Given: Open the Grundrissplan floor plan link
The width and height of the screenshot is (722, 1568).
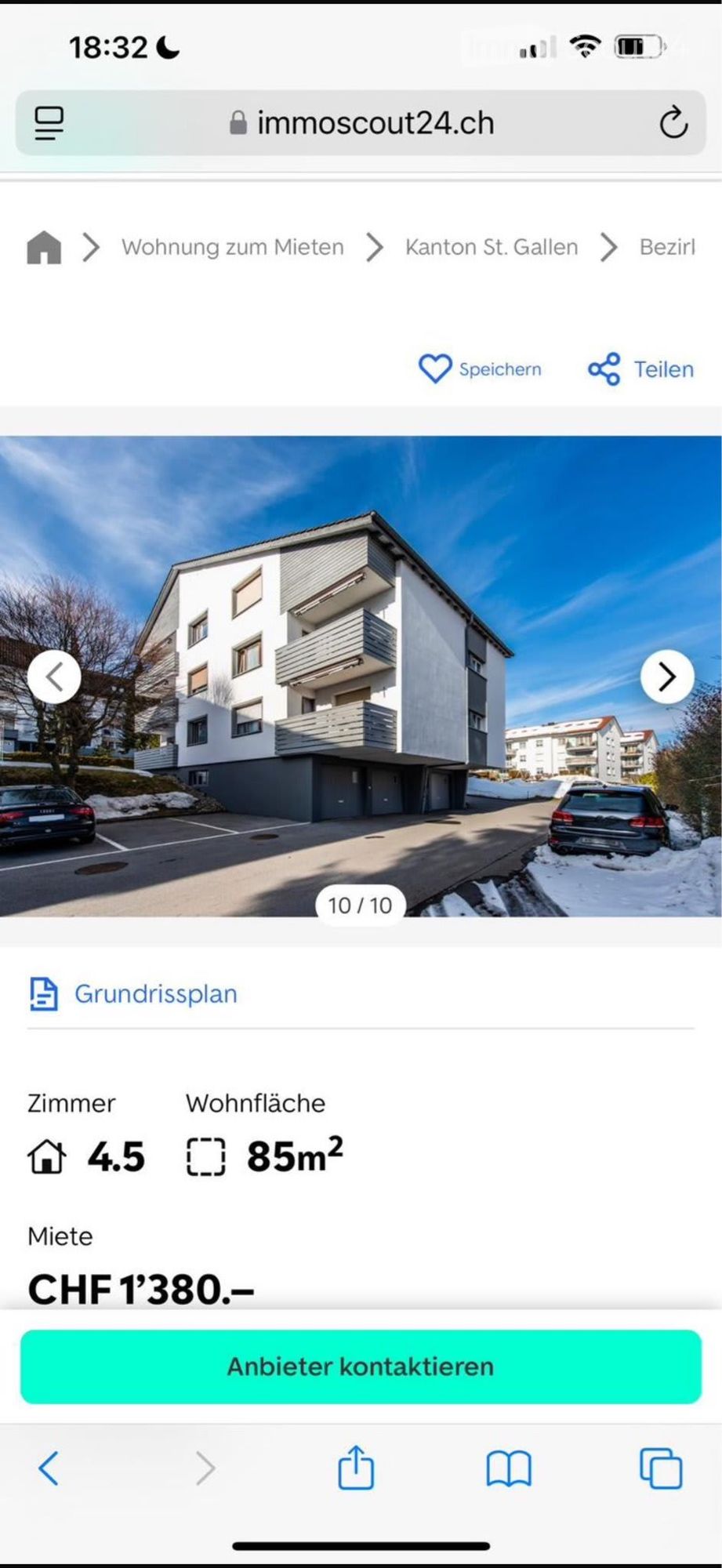Looking at the screenshot, I should (x=155, y=994).
